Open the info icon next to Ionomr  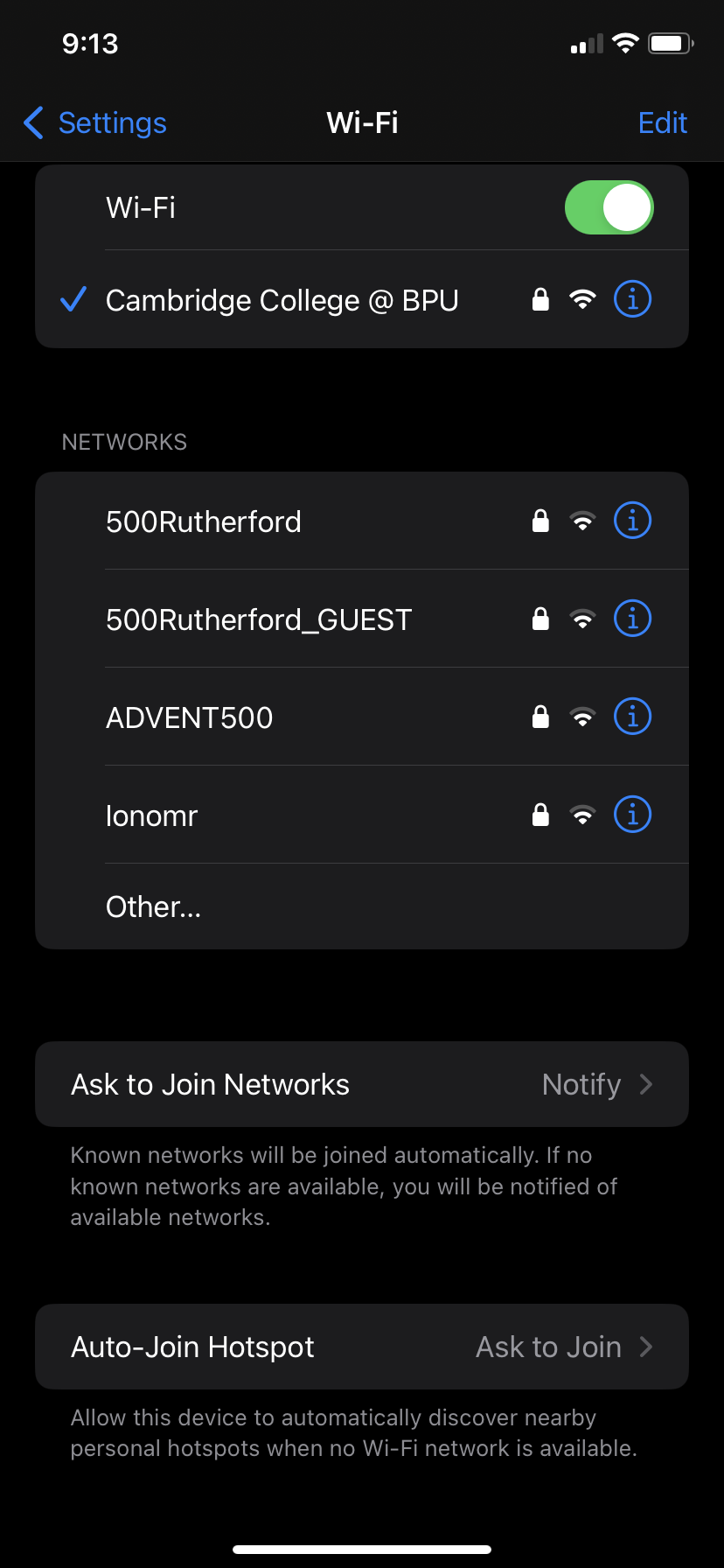point(632,815)
